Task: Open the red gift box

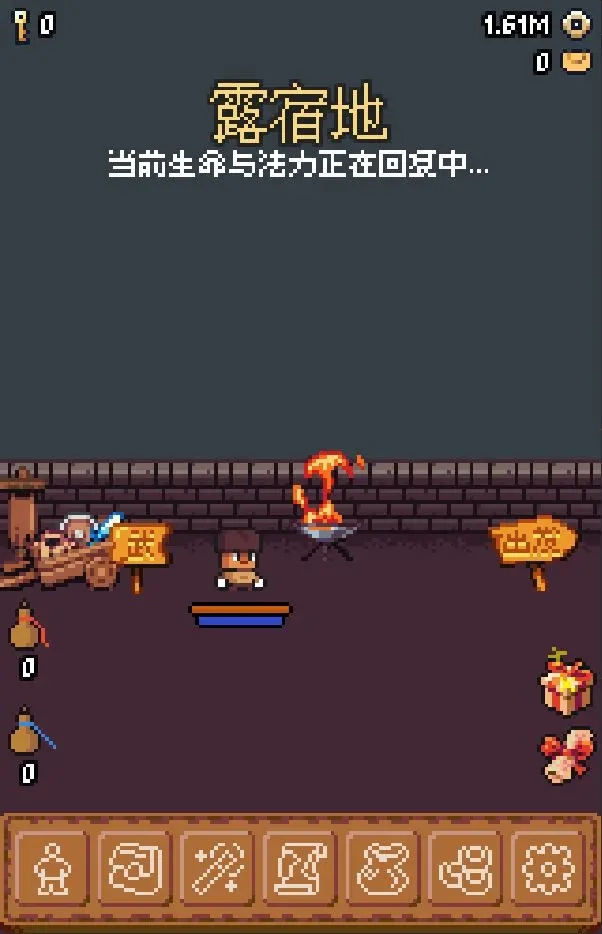Action: (x=566, y=685)
